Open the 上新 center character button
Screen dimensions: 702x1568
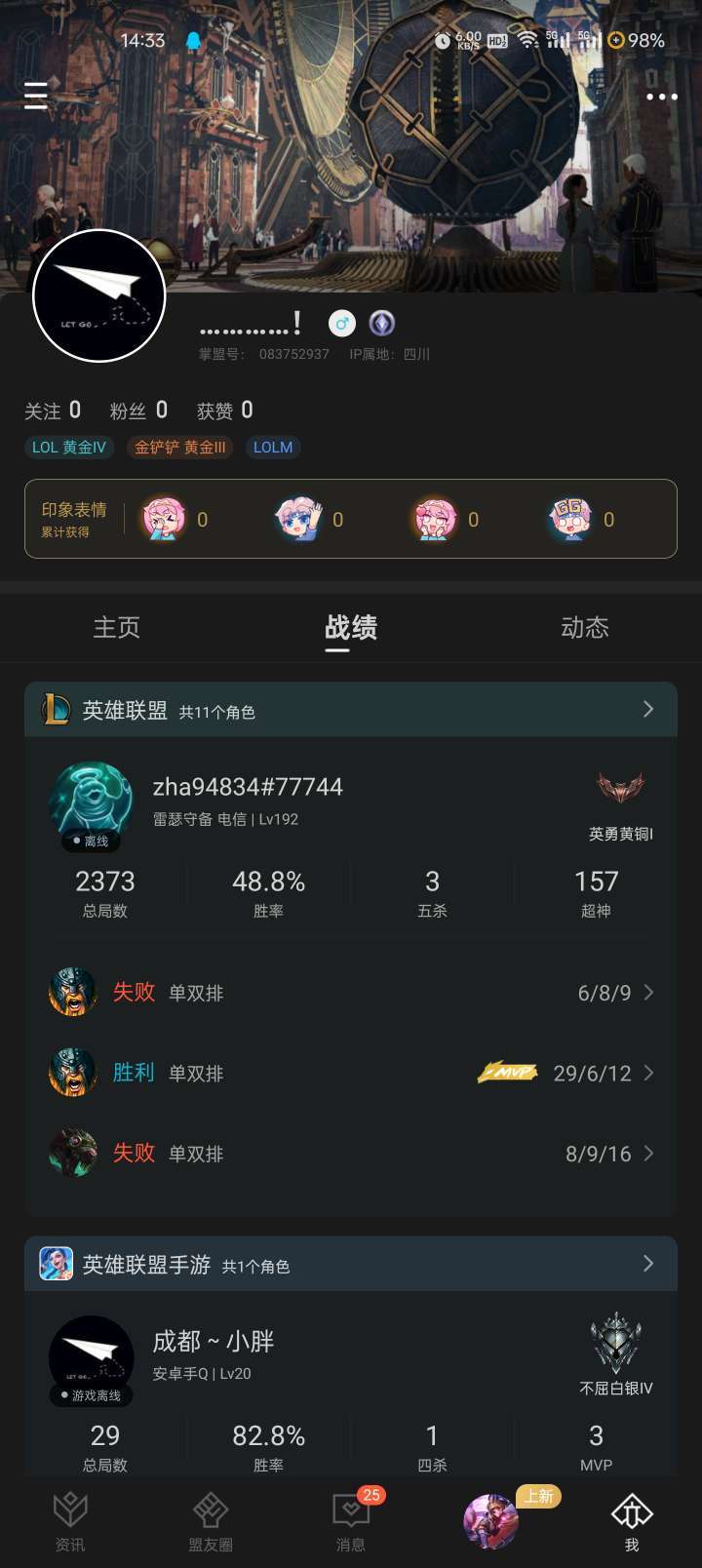click(x=491, y=1520)
